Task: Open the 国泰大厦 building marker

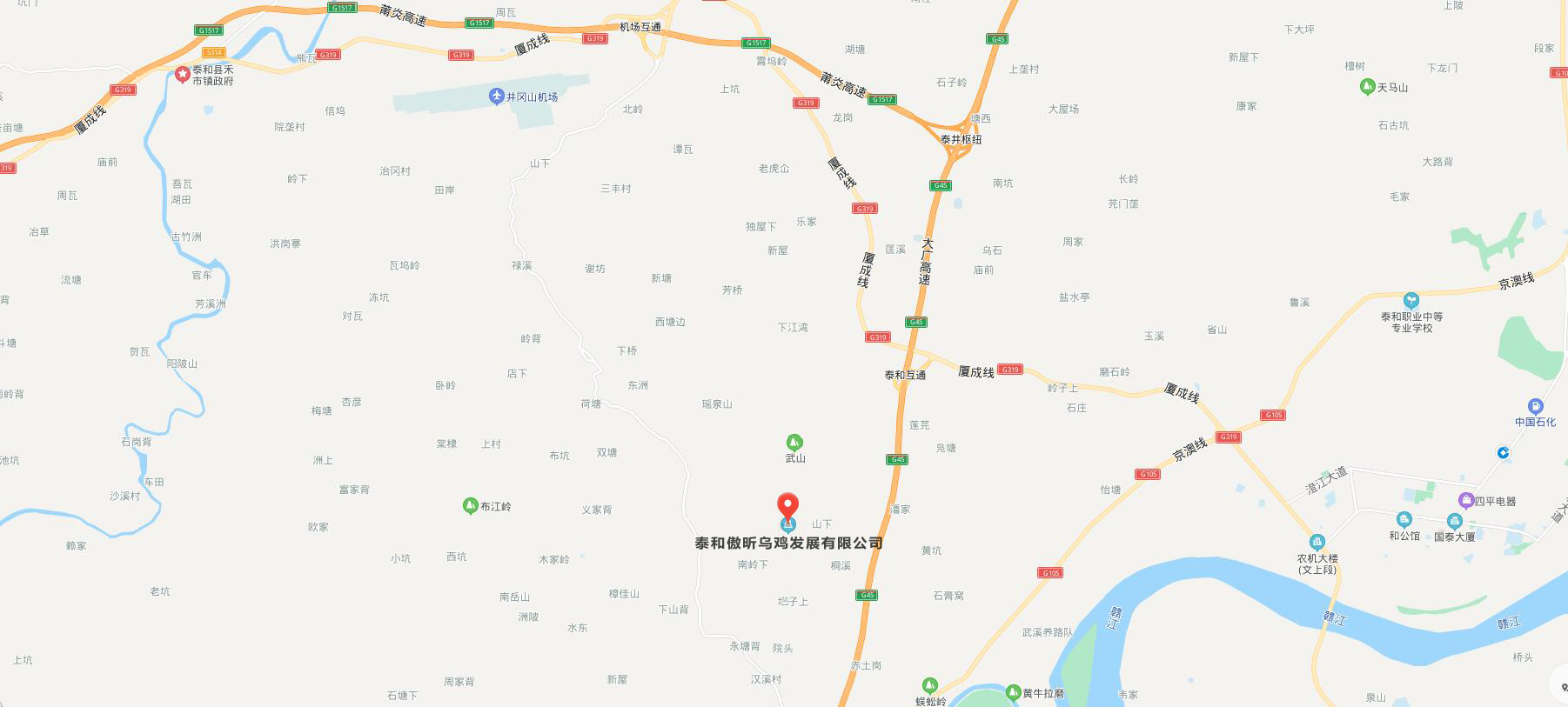Action: point(1454,522)
